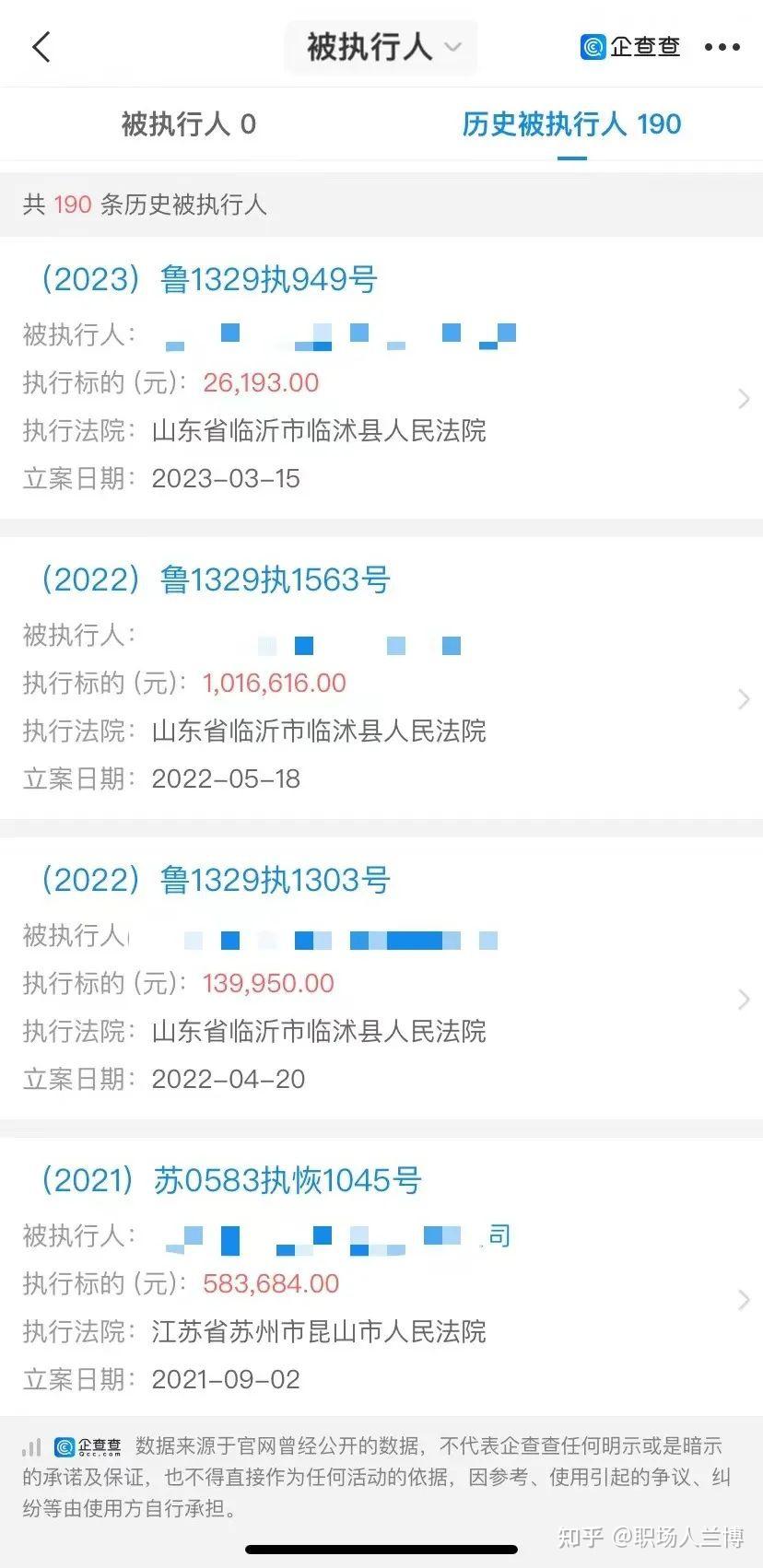Tap the back arrow at top left
The height and width of the screenshot is (1568, 763).
41,46
